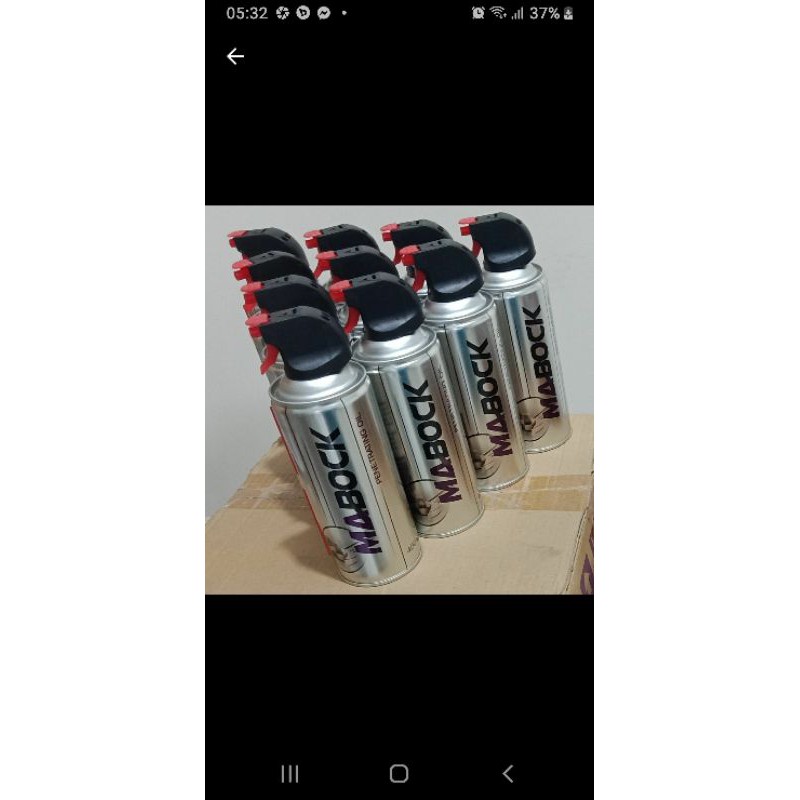Tap the back arrow to exit image viewer
The width and height of the screenshot is (800, 800).
click(x=235, y=57)
